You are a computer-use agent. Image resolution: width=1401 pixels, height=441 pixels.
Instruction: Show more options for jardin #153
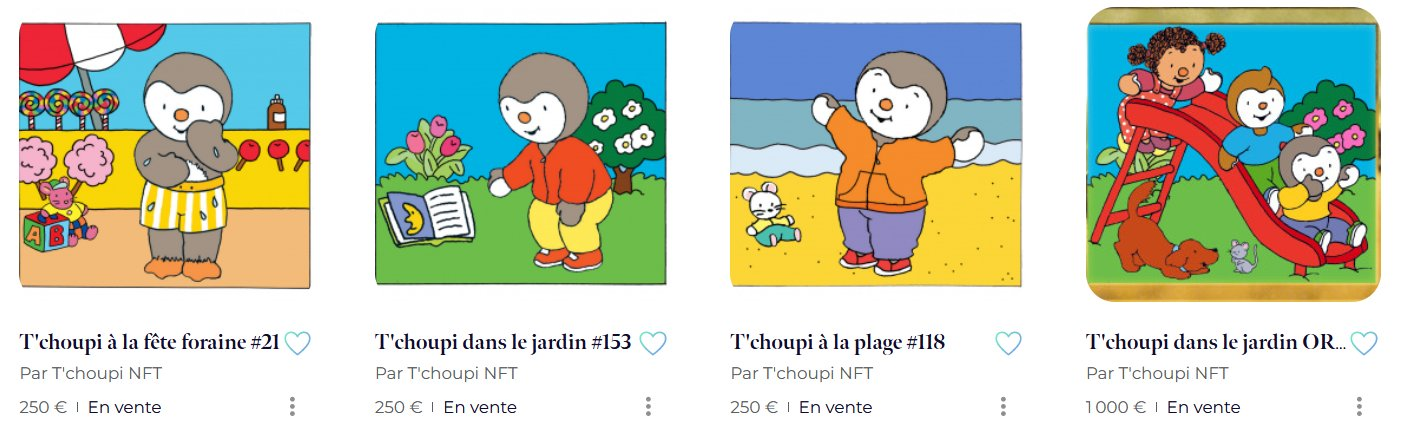648,407
